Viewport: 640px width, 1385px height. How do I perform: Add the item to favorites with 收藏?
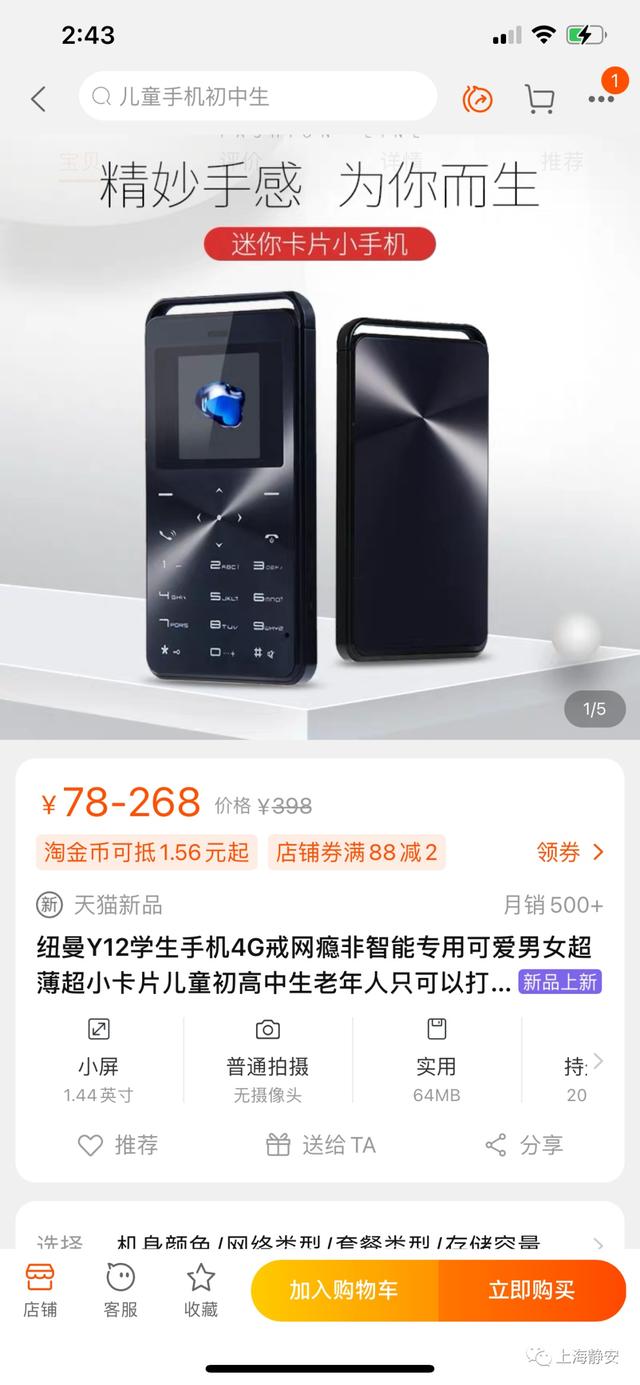[201, 1290]
